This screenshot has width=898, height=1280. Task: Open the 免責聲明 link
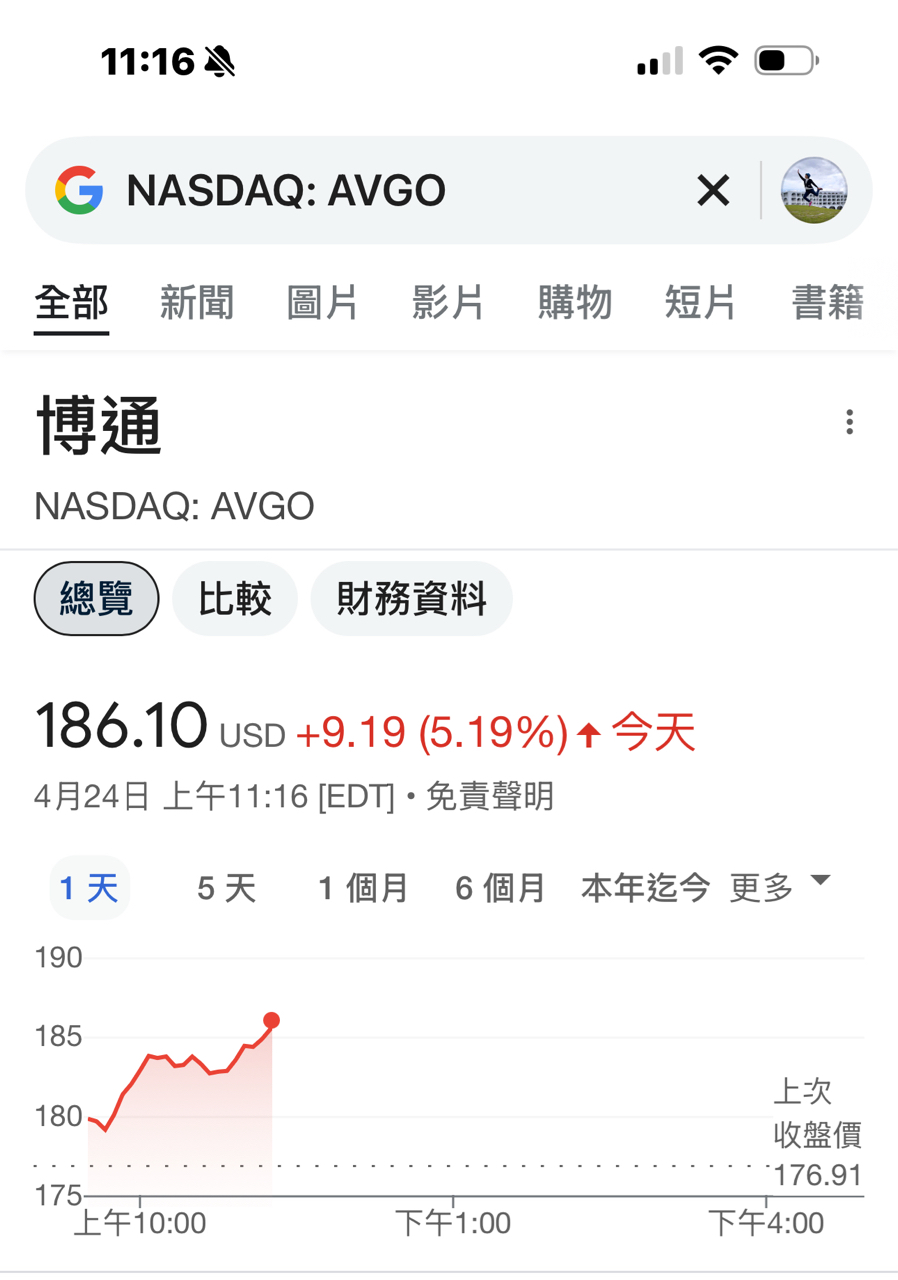coord(490,797)
